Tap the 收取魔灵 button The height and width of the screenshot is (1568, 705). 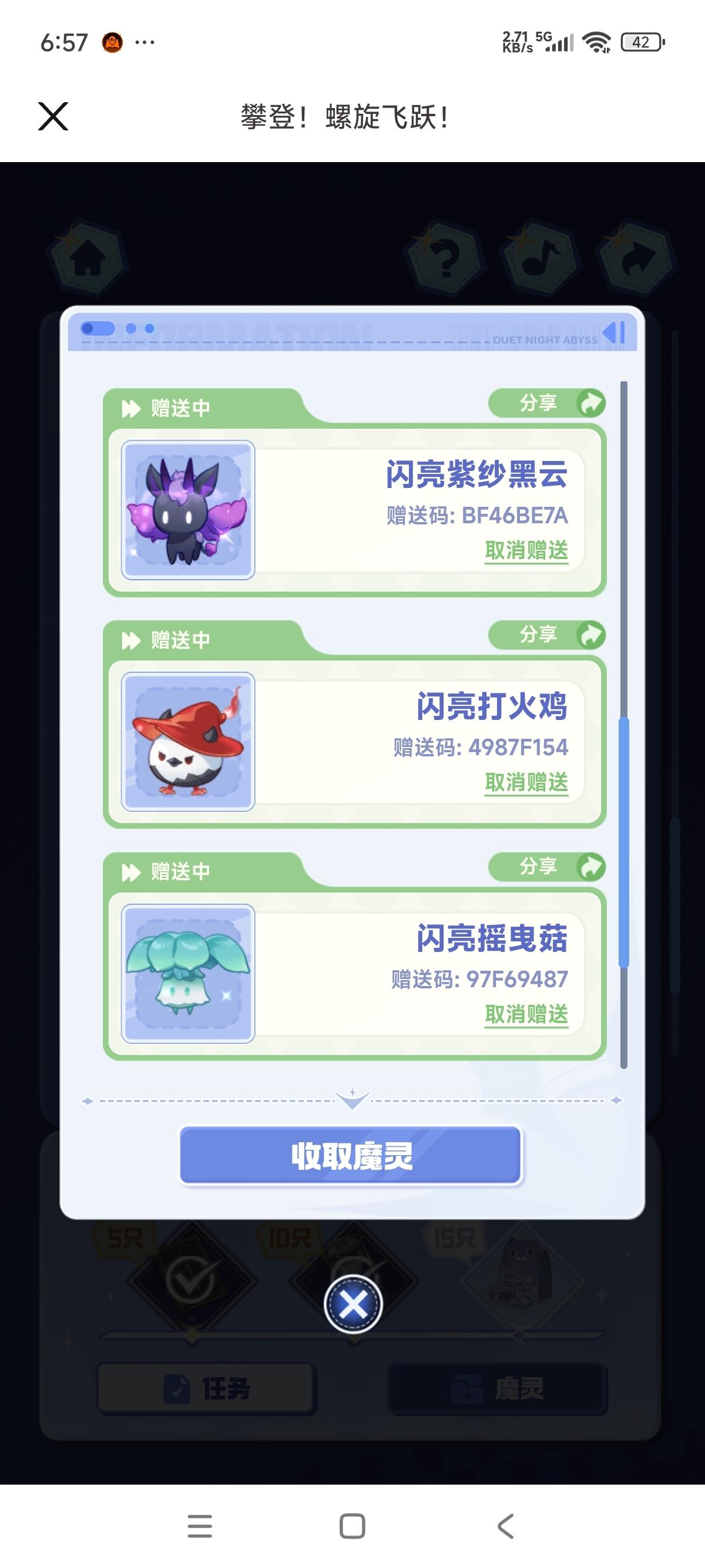(351, 1155)
